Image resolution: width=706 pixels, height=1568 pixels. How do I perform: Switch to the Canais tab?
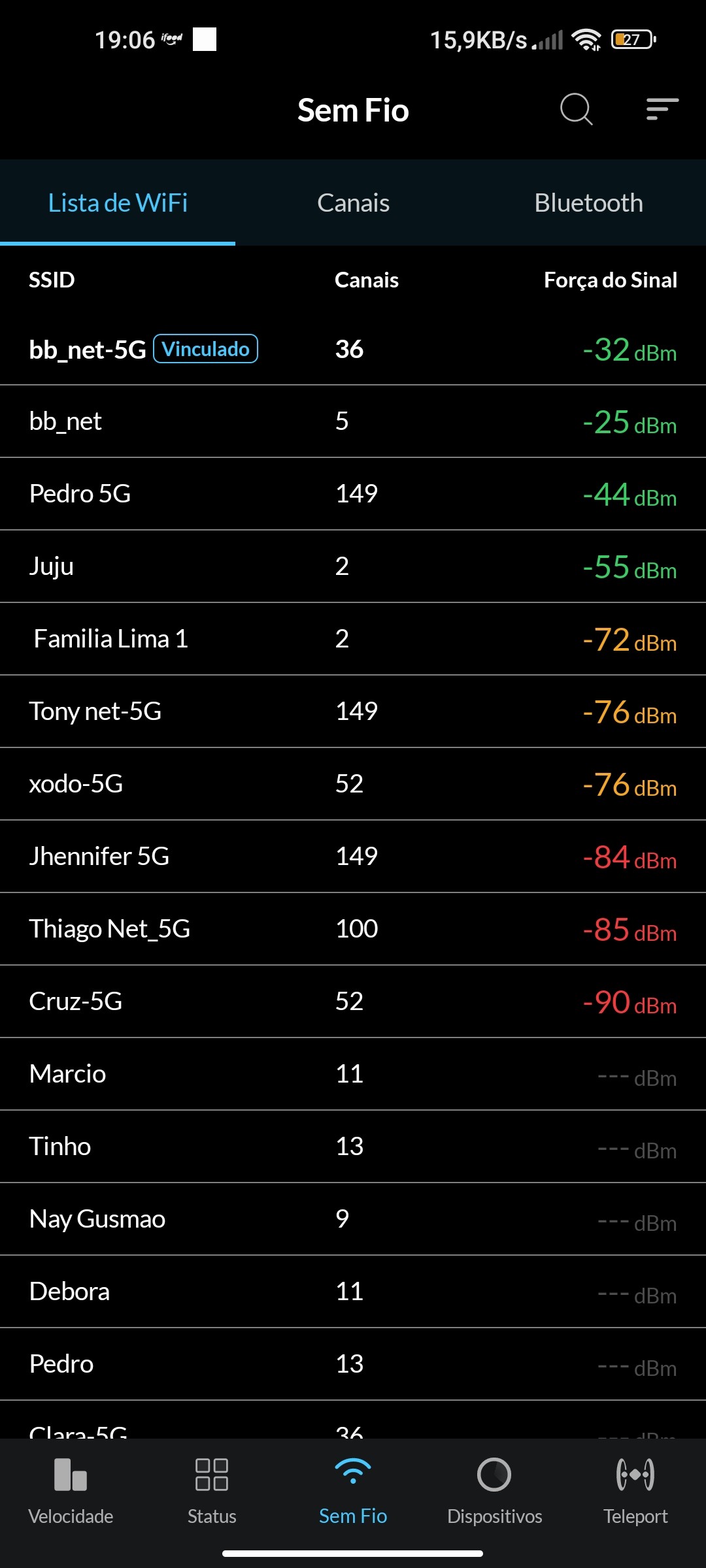pyautogui.click(x=353, y=203)
